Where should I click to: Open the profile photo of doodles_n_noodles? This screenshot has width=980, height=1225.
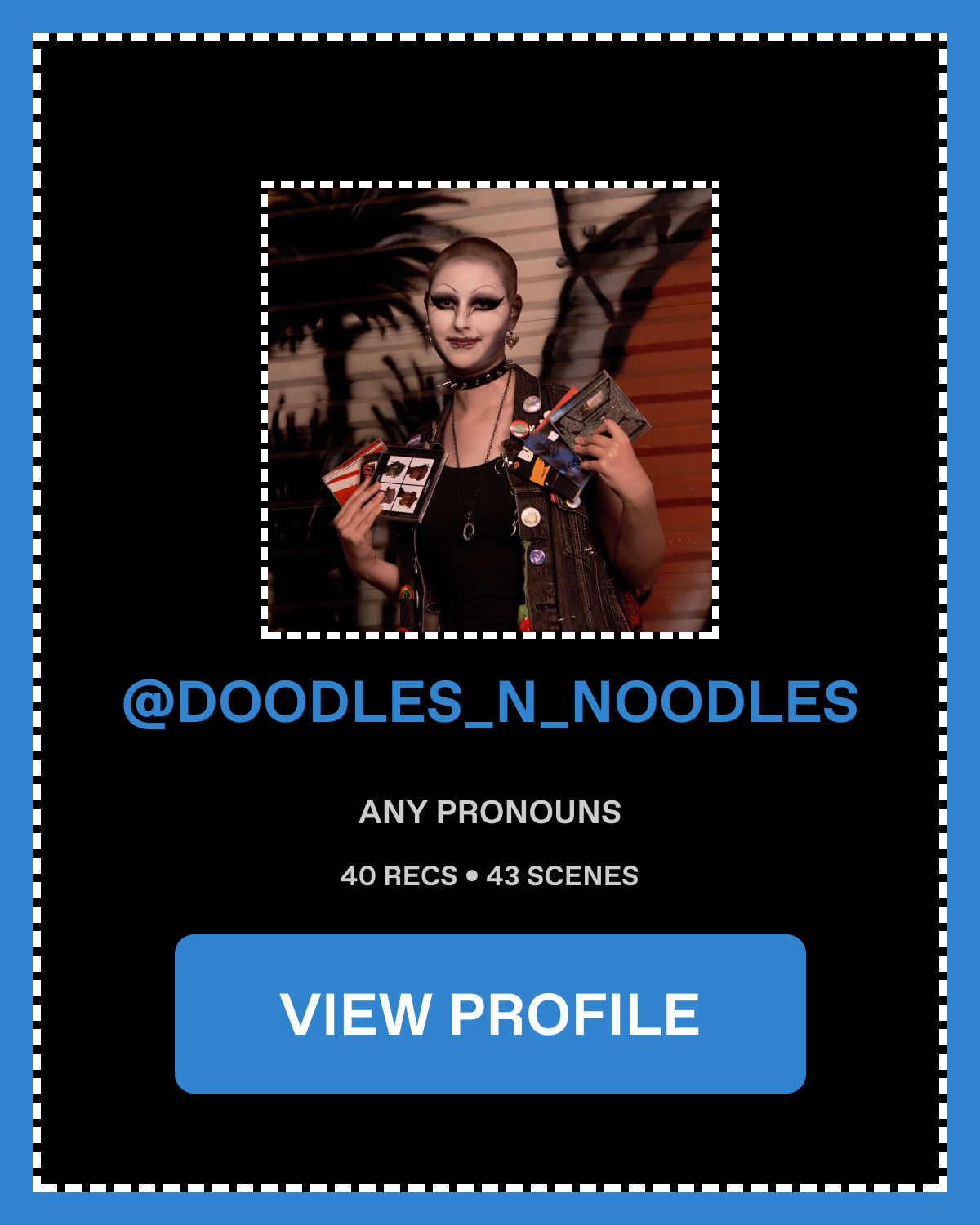click(x=490, y=410)
